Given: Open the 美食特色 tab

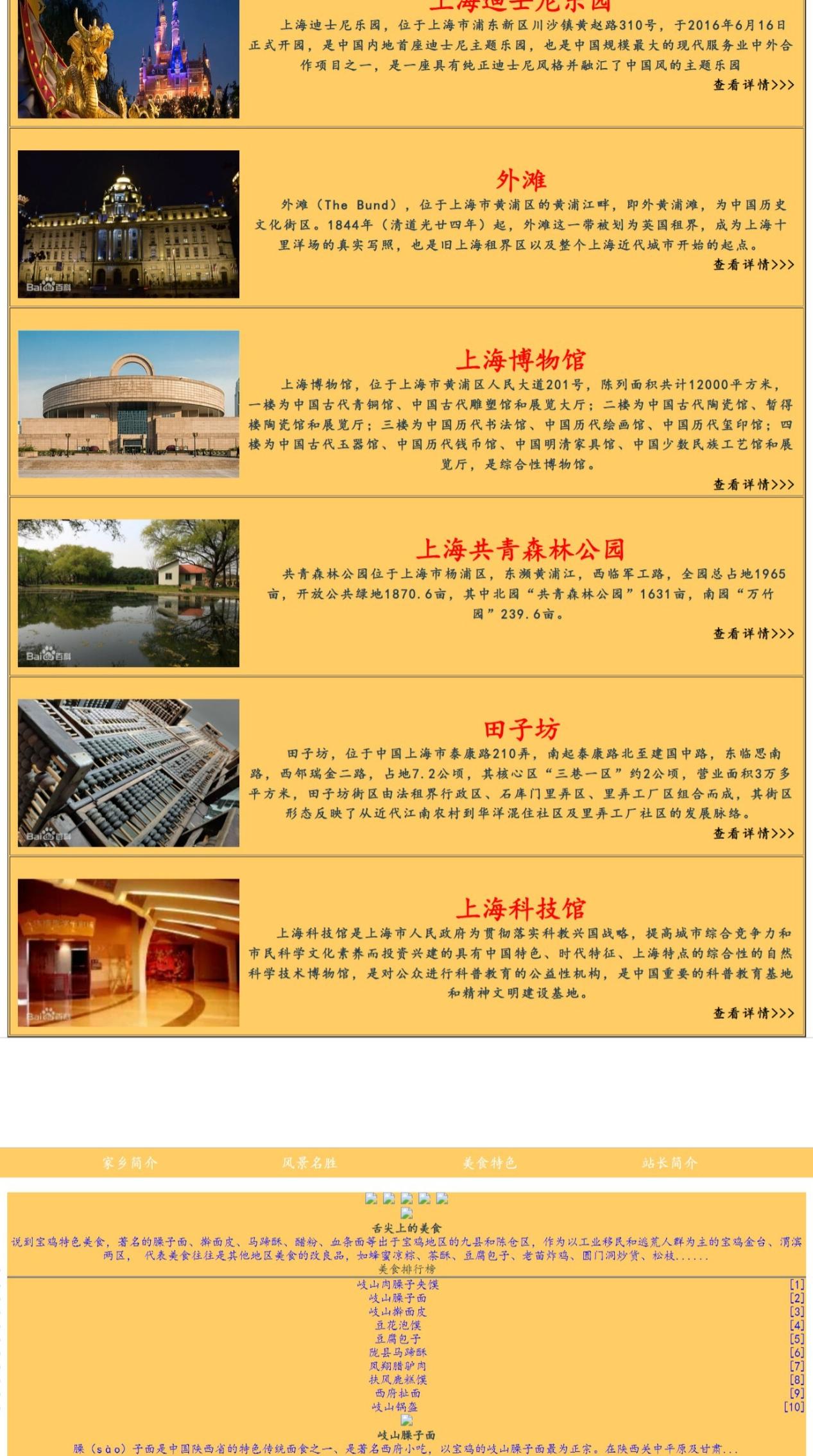Looking at the screenshot, I should [x=490, y=1163].
